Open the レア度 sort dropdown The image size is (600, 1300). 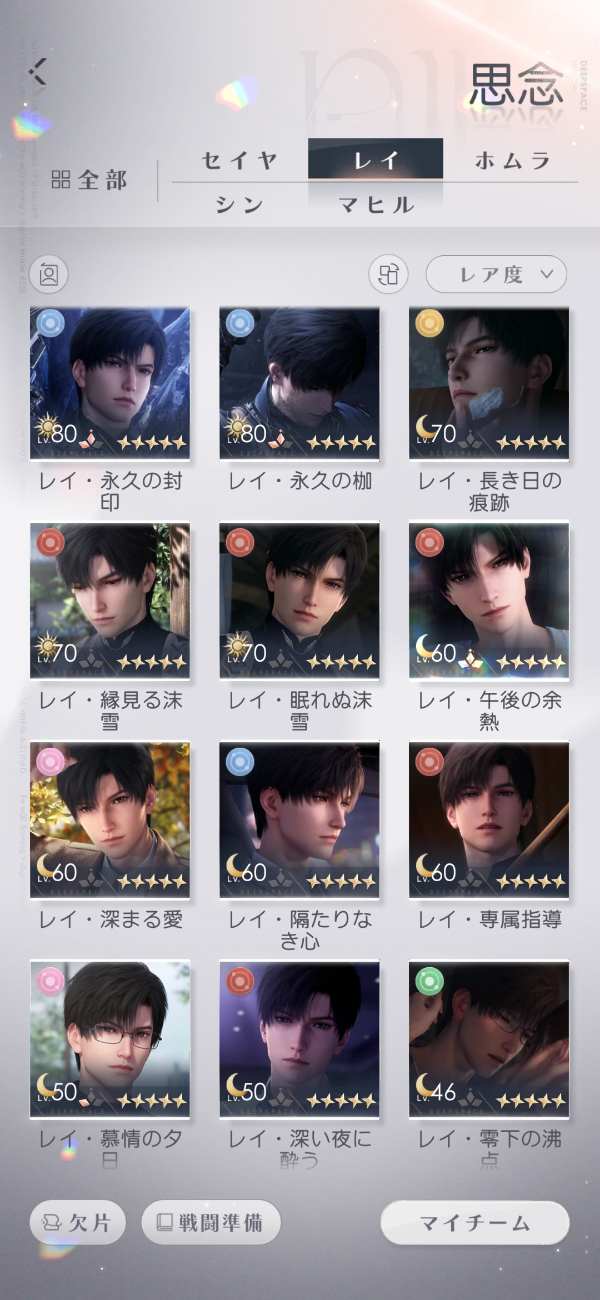[x=496, y=274]
